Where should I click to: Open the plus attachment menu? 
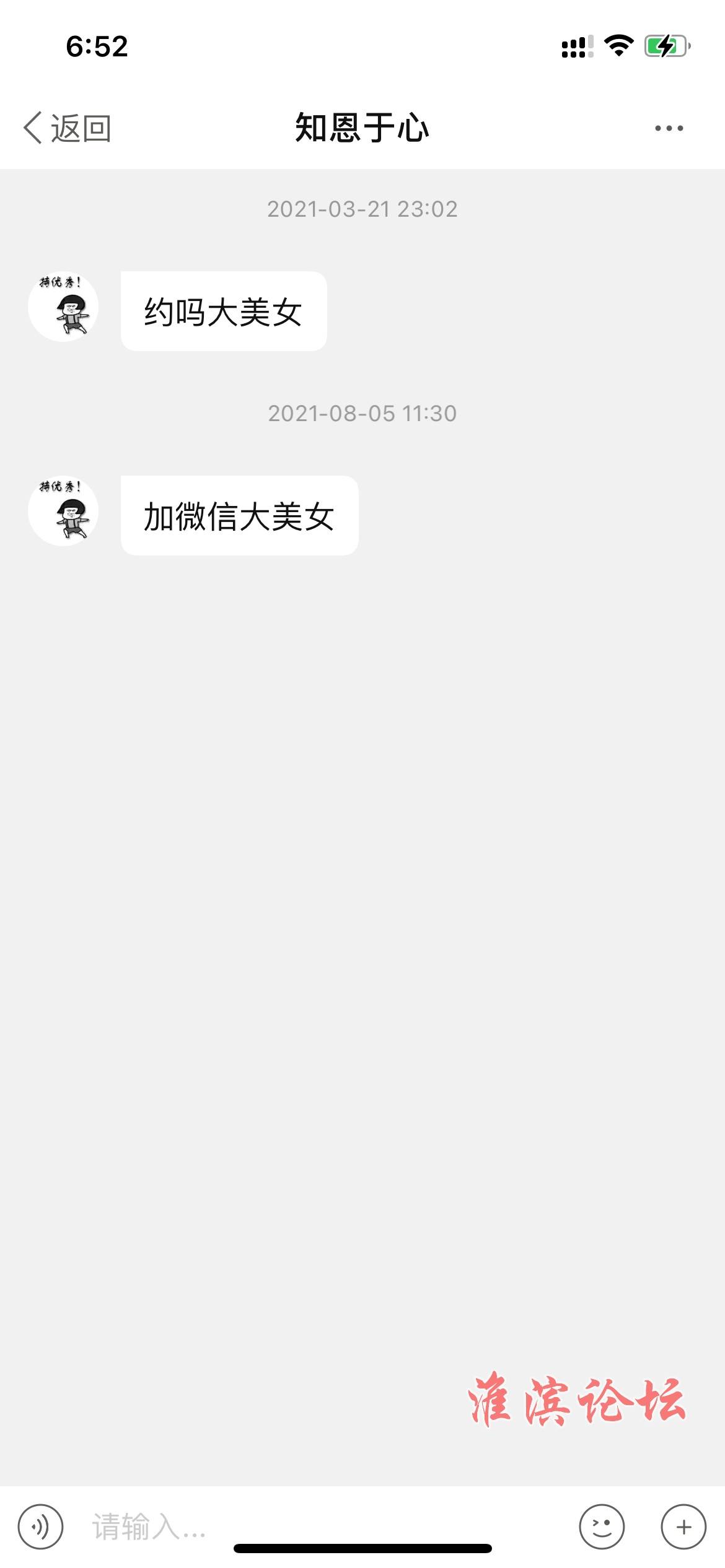pos(683,1527)
